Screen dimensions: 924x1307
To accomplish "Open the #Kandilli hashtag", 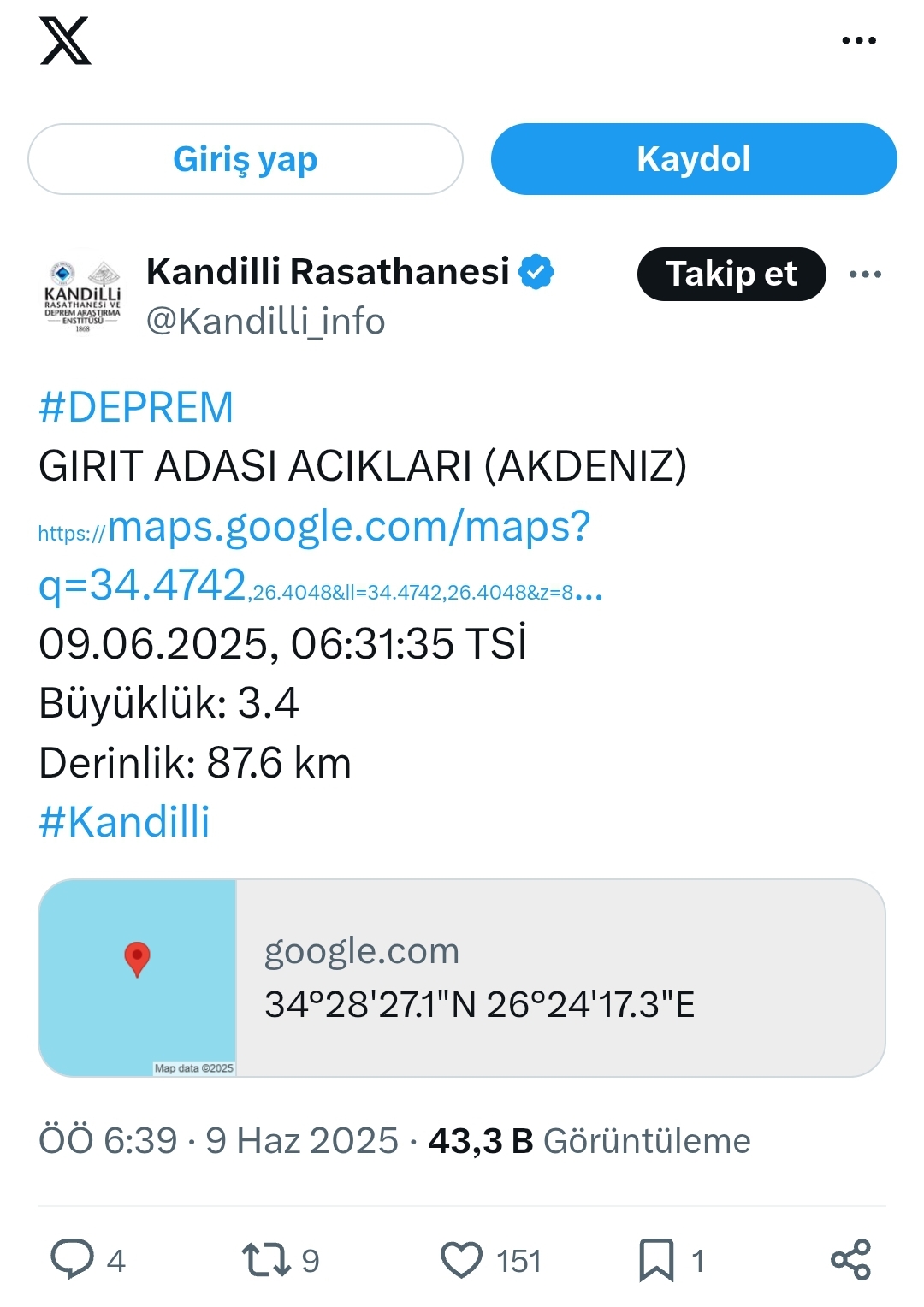I will click(x=125, y=822).
